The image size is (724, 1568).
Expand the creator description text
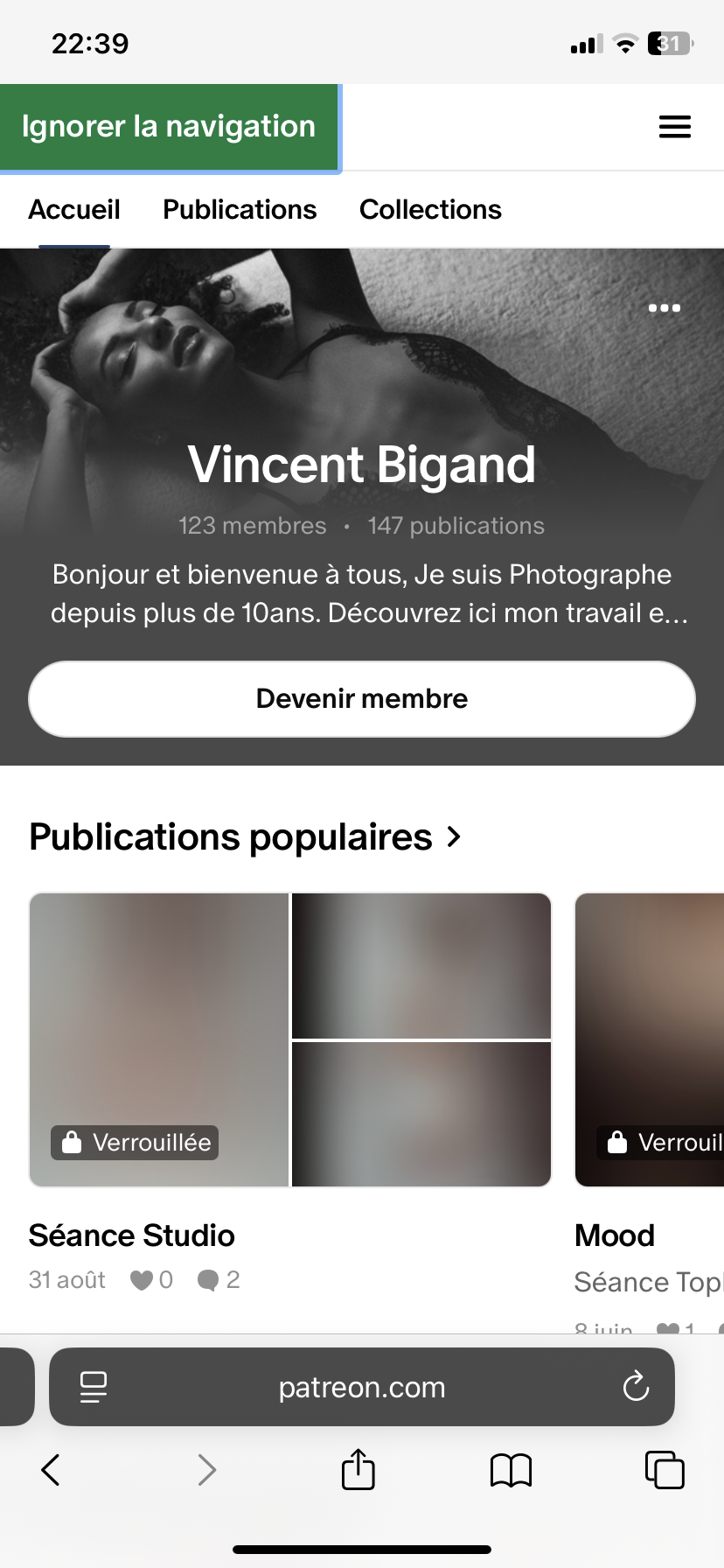click(x=362, y=594)
